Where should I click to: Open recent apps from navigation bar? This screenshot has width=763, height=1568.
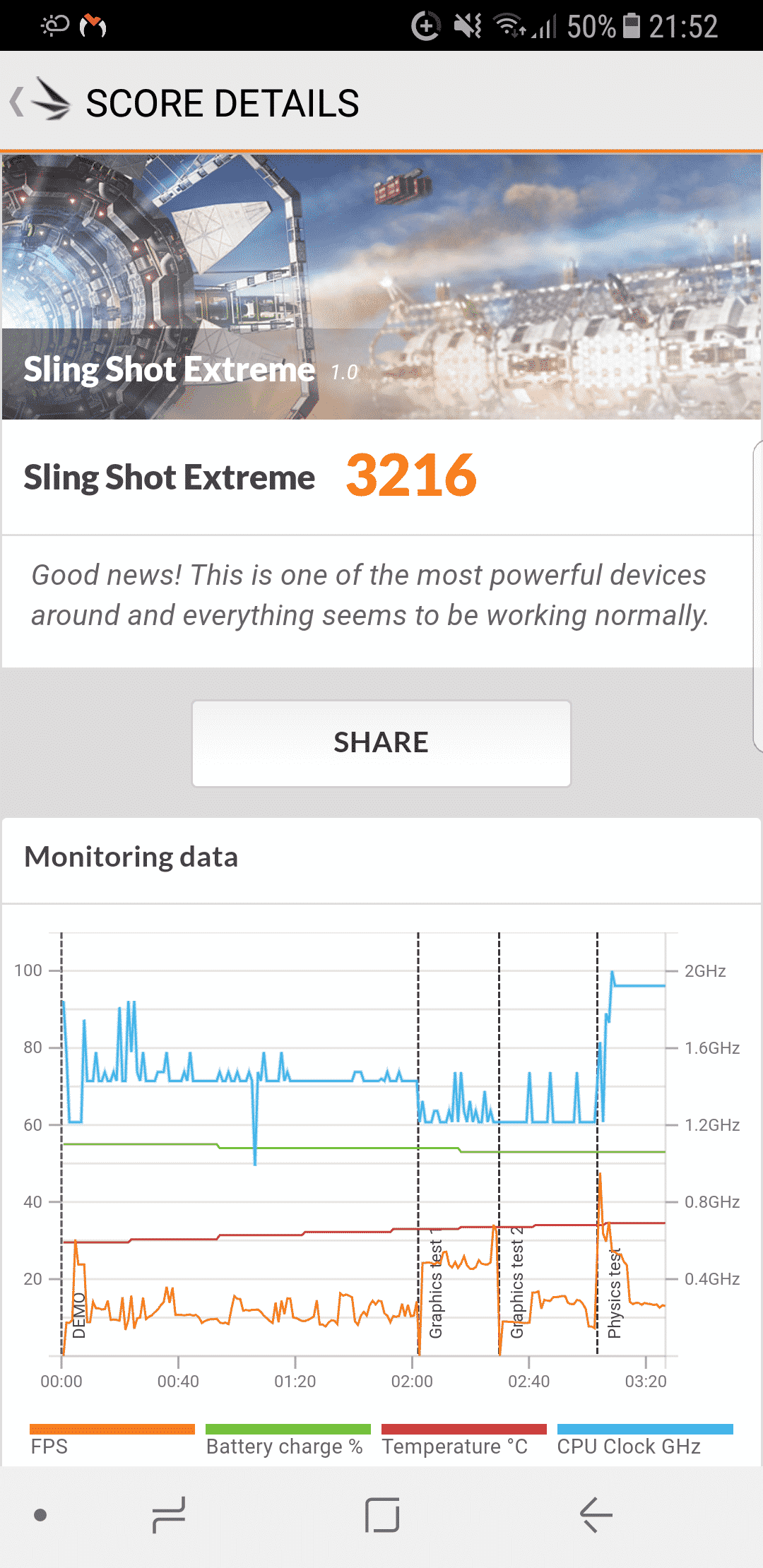point(169,1515)
